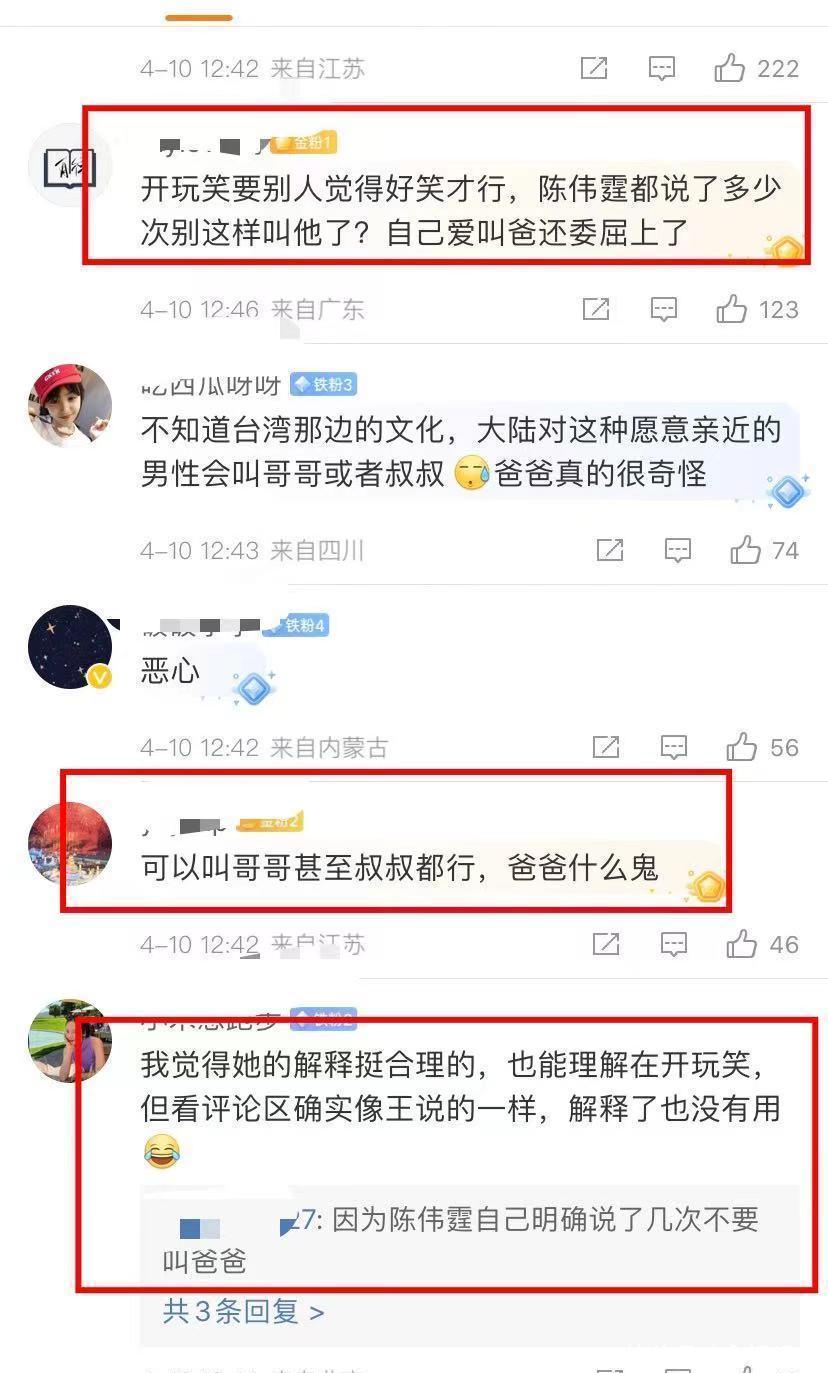Open profile of the 恶心 commenter via avatar
Screen dimensions: 828x1373
click(x=70, y=647)
